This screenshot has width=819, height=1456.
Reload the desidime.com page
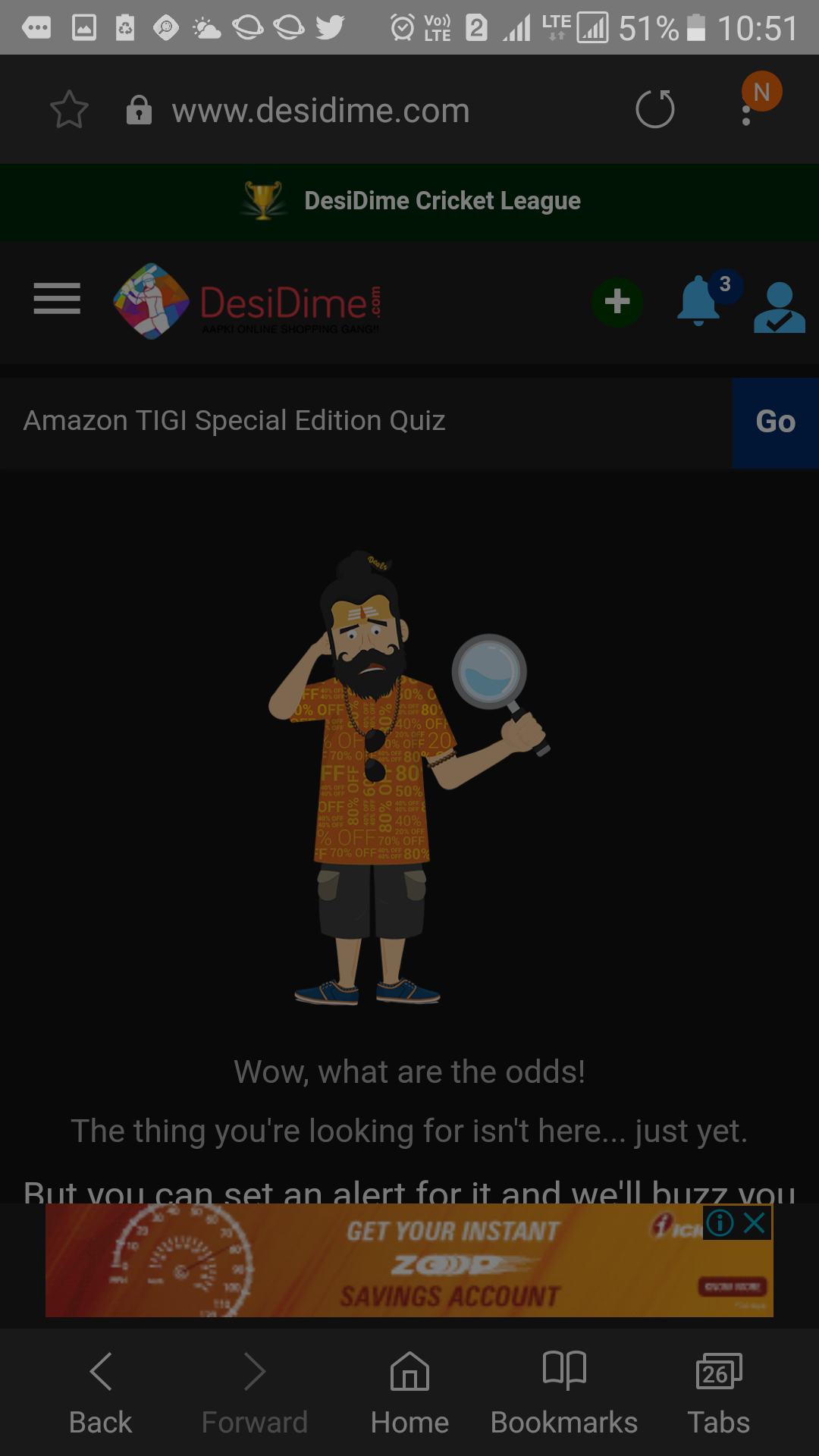[x=655, y=109]
